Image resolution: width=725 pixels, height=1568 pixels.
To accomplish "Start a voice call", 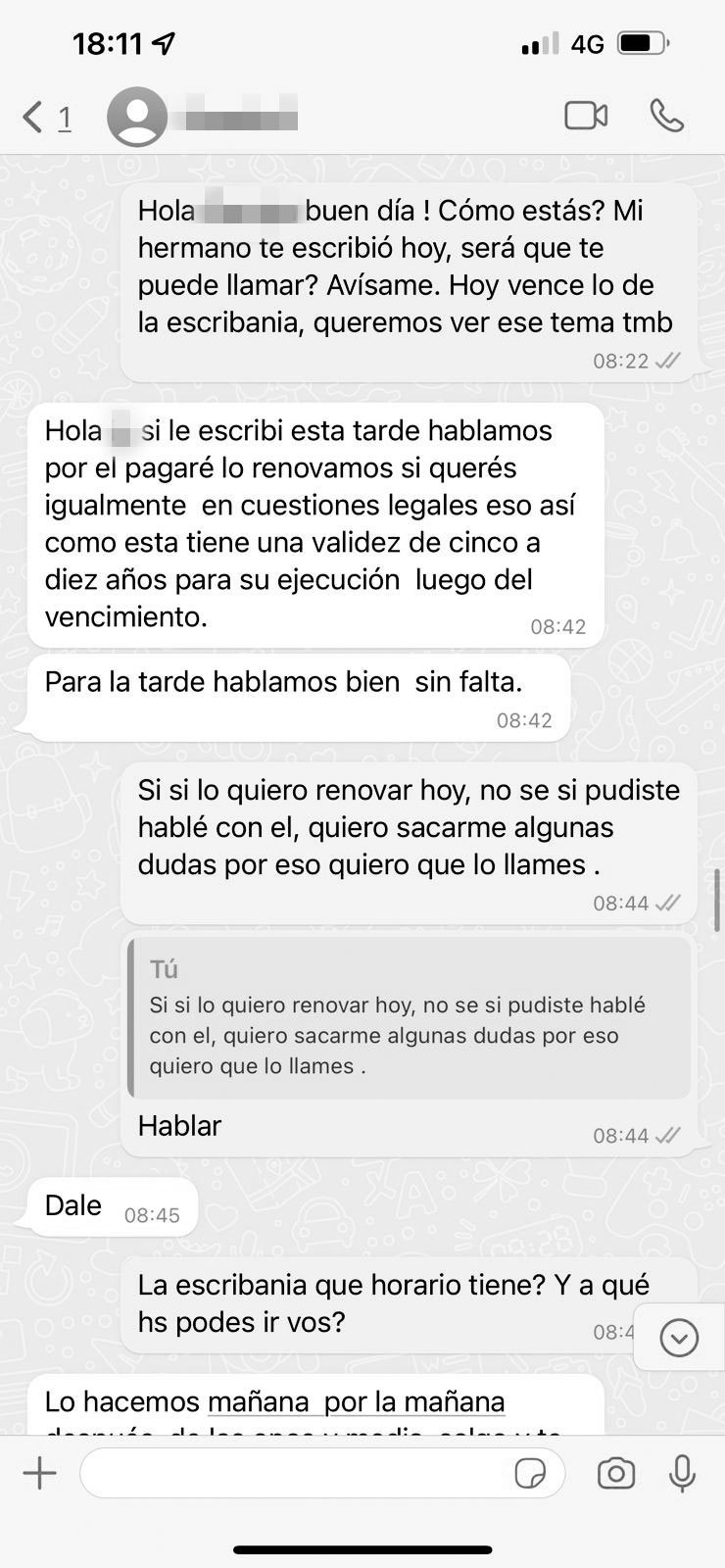I will [667, 116].
